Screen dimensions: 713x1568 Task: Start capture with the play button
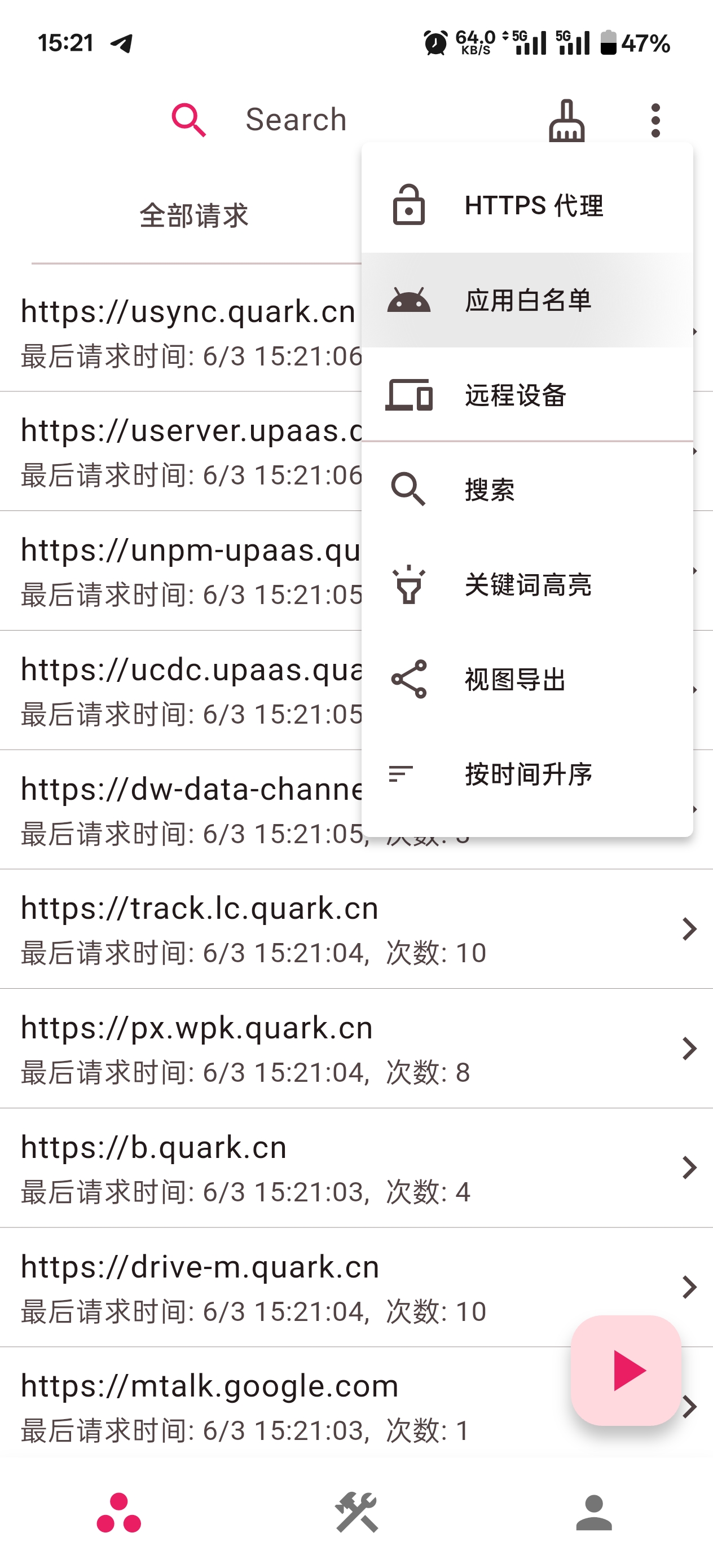coord(626,1370)
